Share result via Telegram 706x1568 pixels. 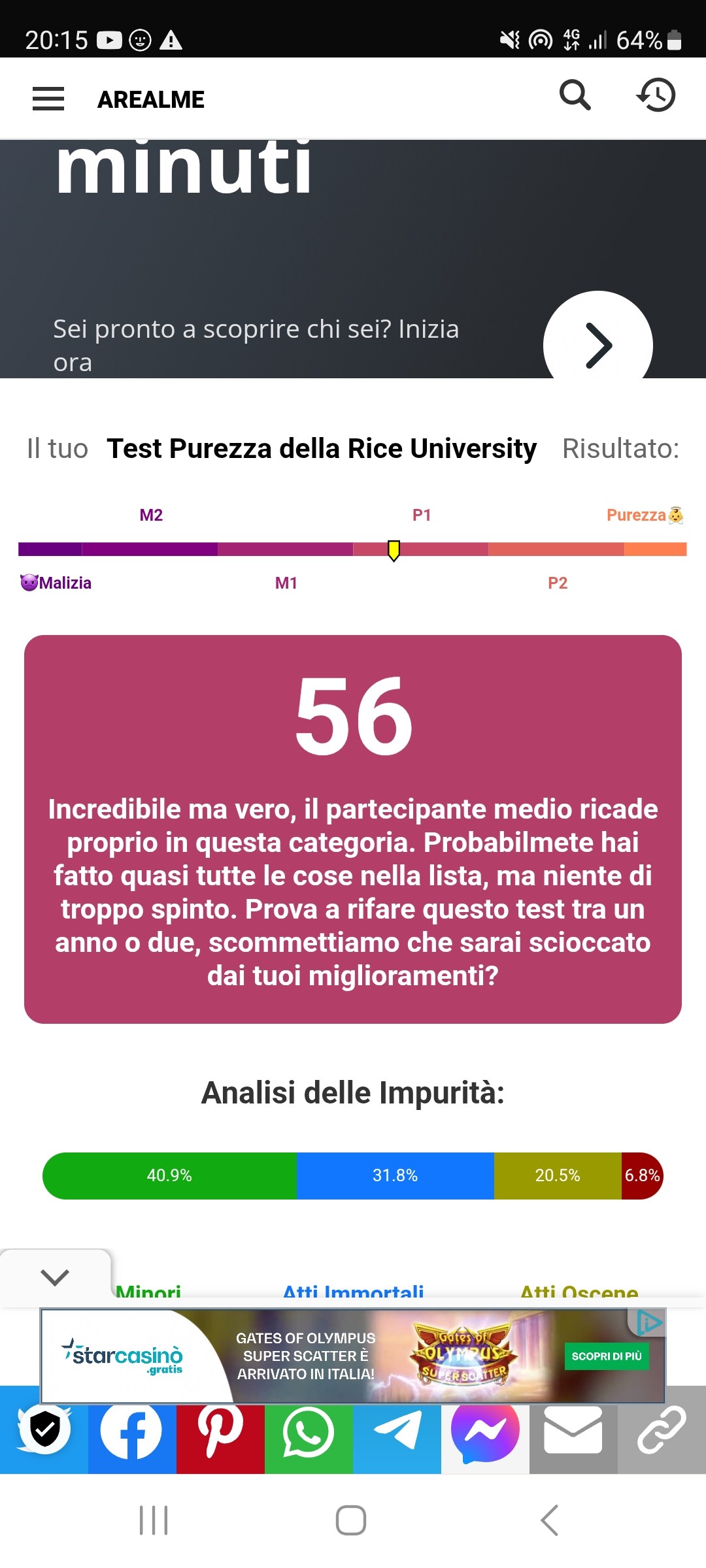click(x=397, y=1431)
